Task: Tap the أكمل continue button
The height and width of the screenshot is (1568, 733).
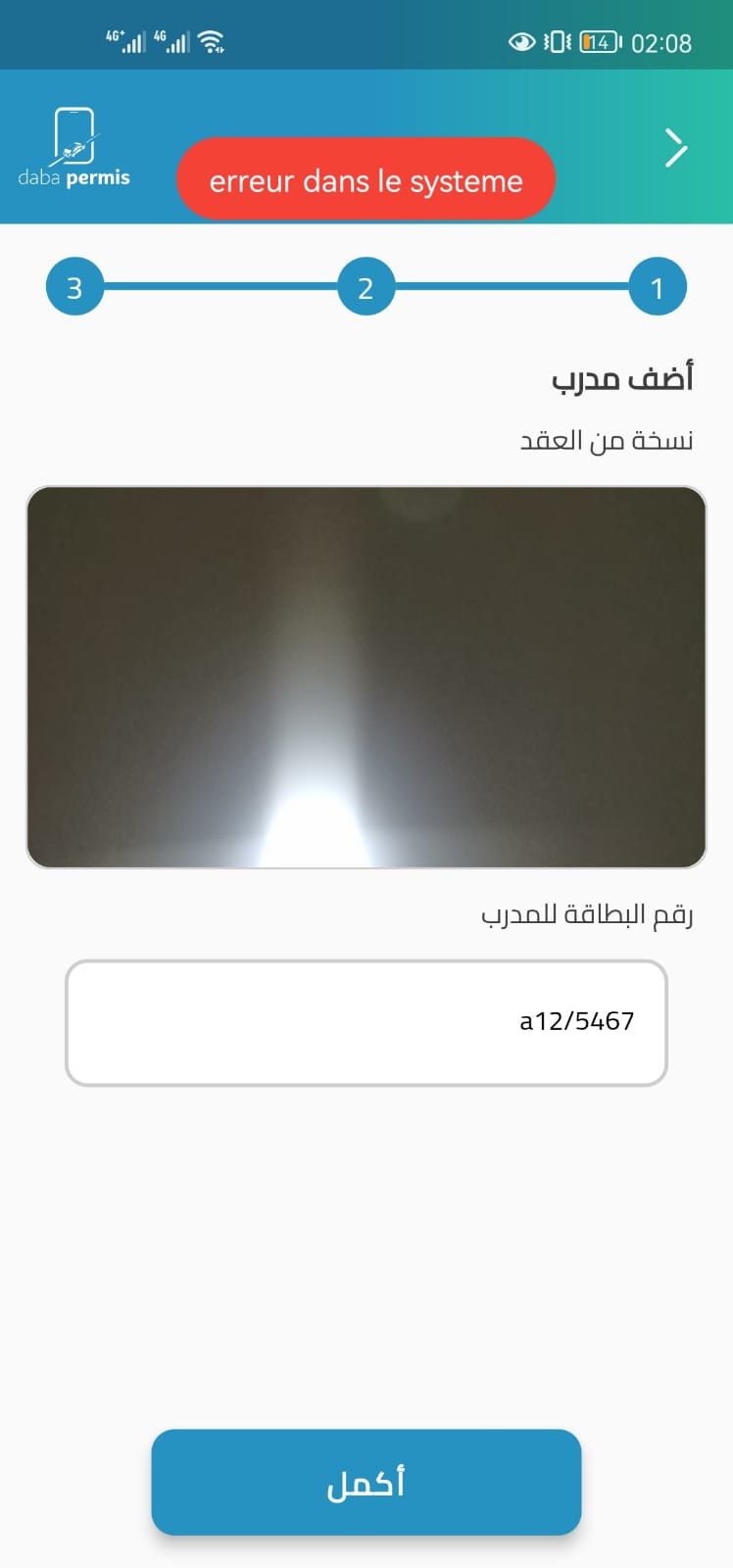Action: pos(366,1482)
